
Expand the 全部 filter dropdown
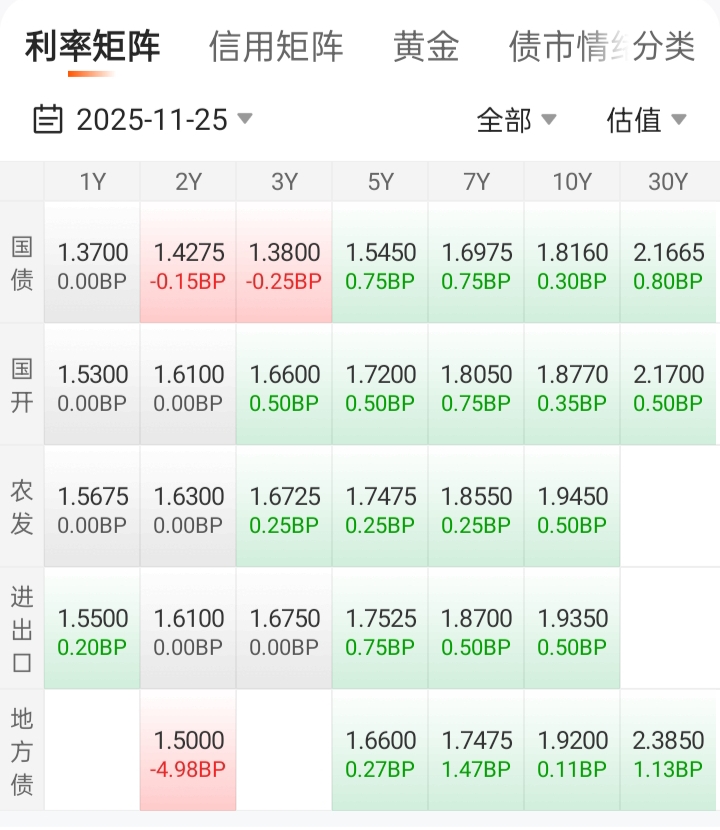[x=516, y=120]
